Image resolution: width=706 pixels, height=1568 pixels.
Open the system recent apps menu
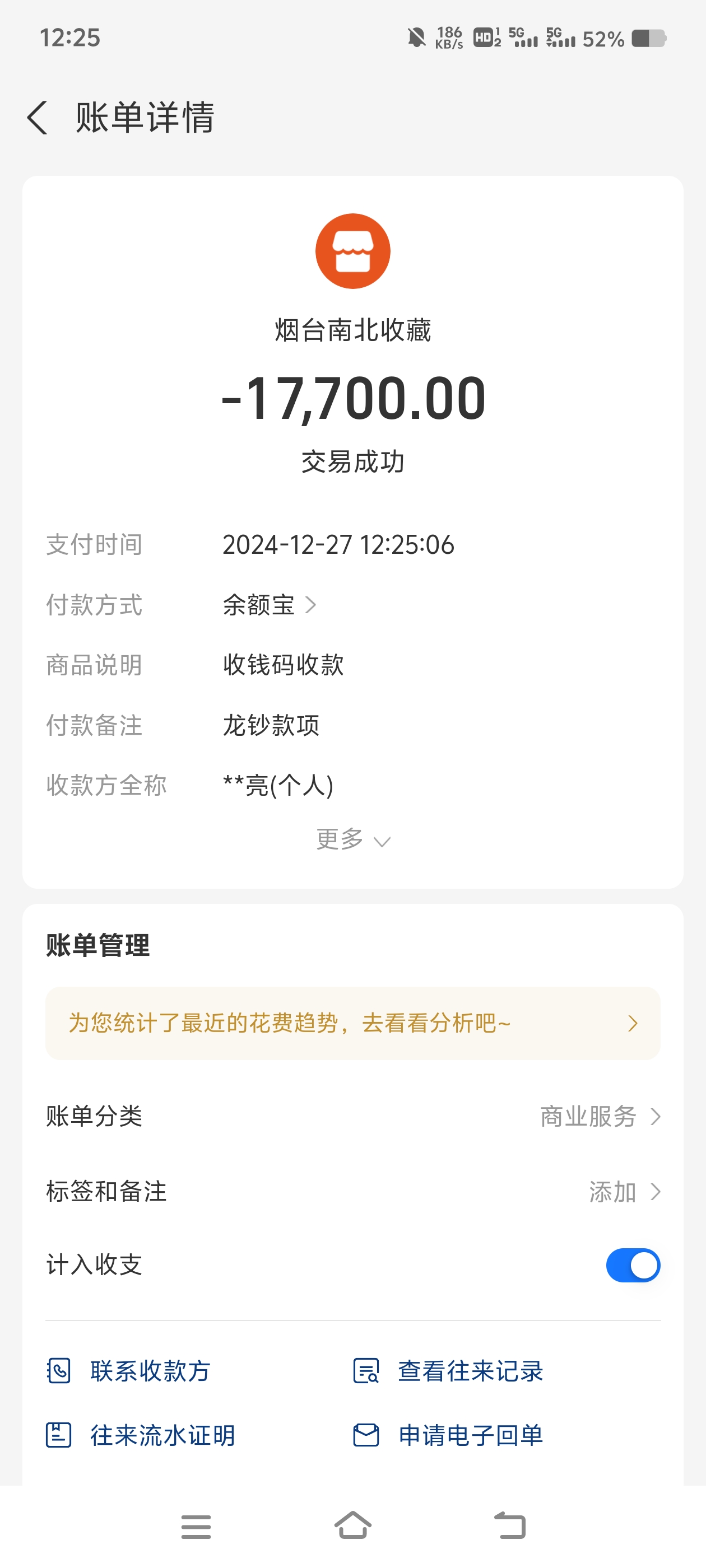(x=196, y=1527)
